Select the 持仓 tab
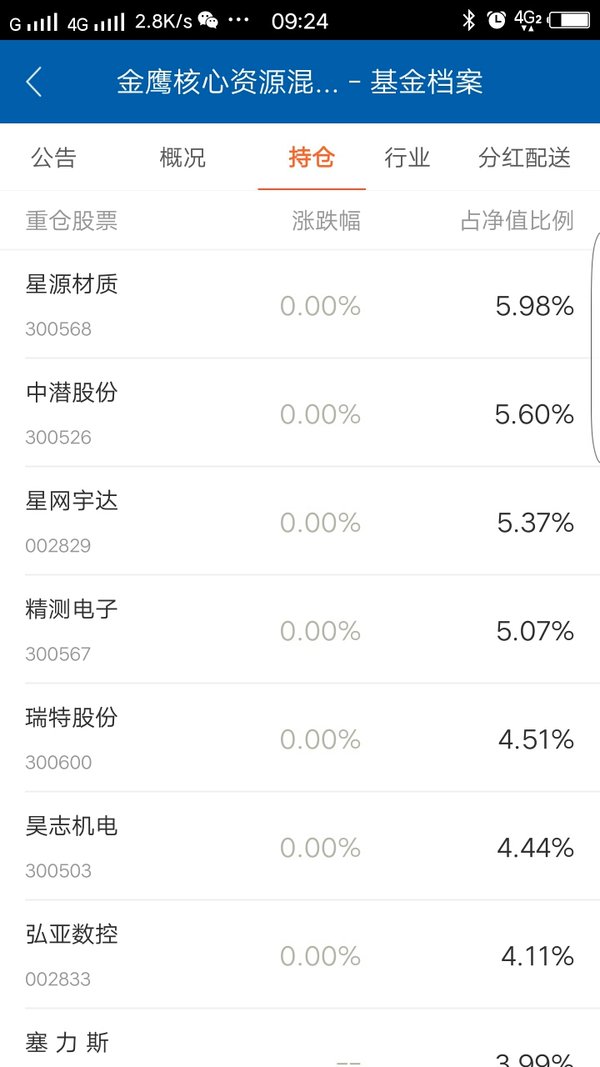The width and height of the screenshot is (600, 1067). coord(312,157)
